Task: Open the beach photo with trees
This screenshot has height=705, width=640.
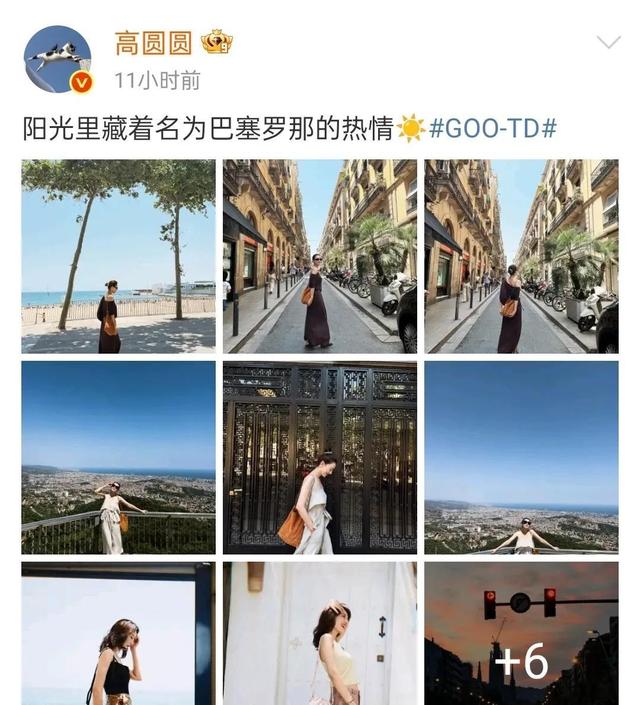Action: tap(118, 256)
